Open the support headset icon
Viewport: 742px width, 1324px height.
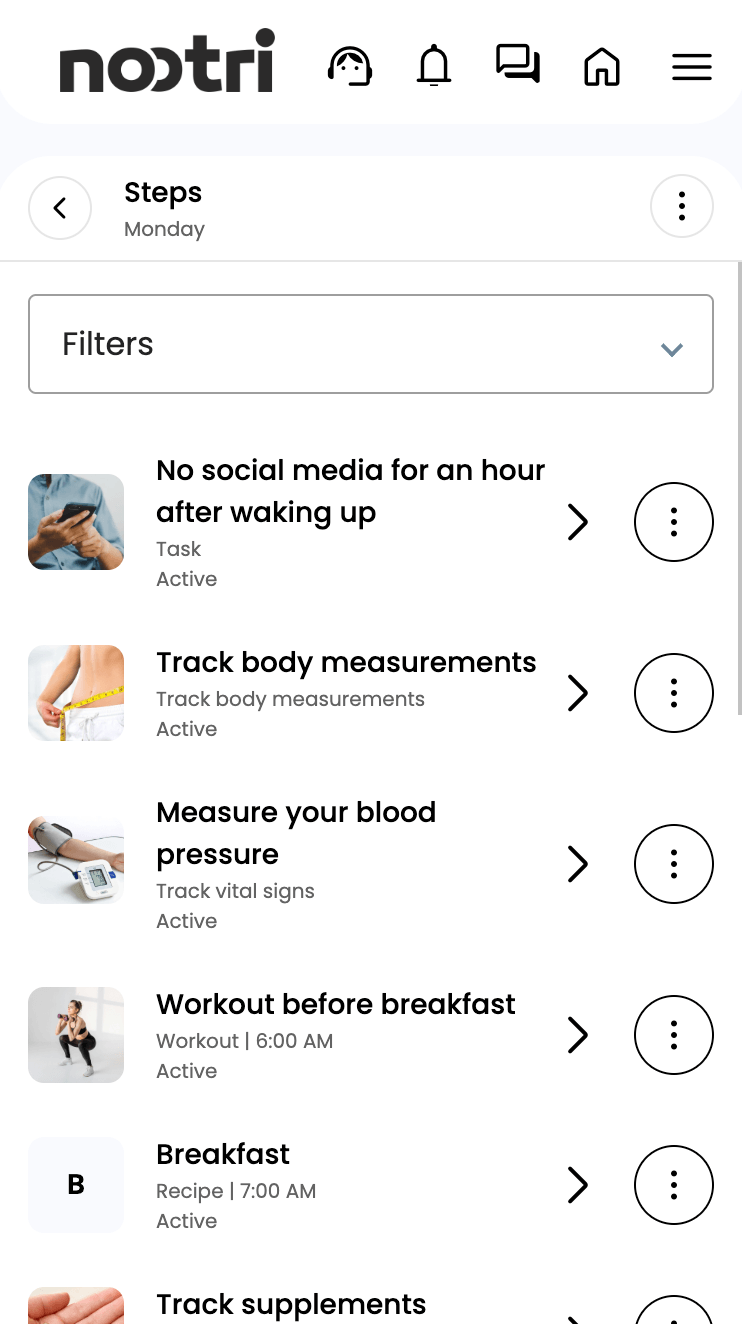[350, 67]
